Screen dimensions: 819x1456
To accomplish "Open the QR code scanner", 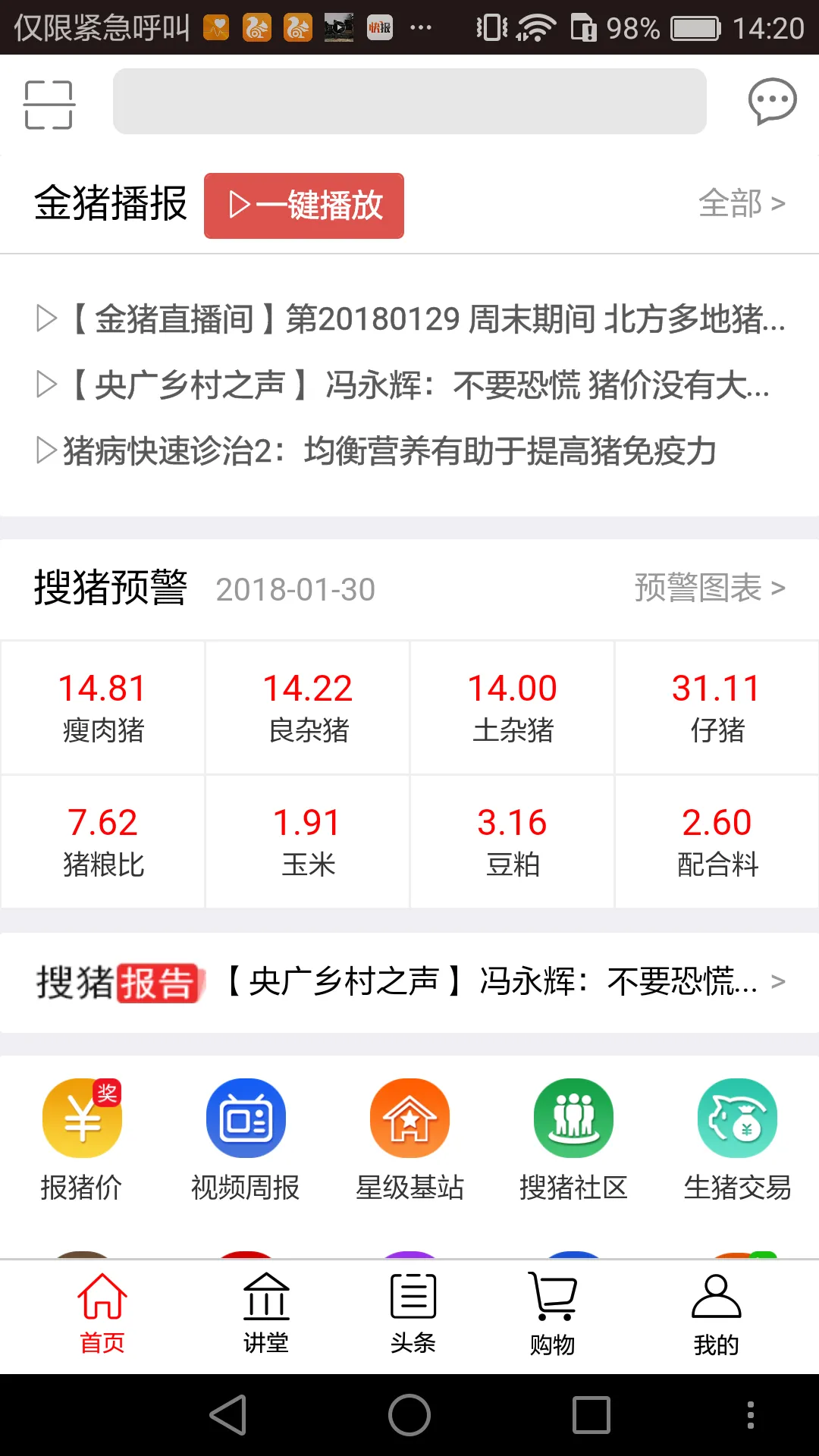I will [x=49, y=105].
